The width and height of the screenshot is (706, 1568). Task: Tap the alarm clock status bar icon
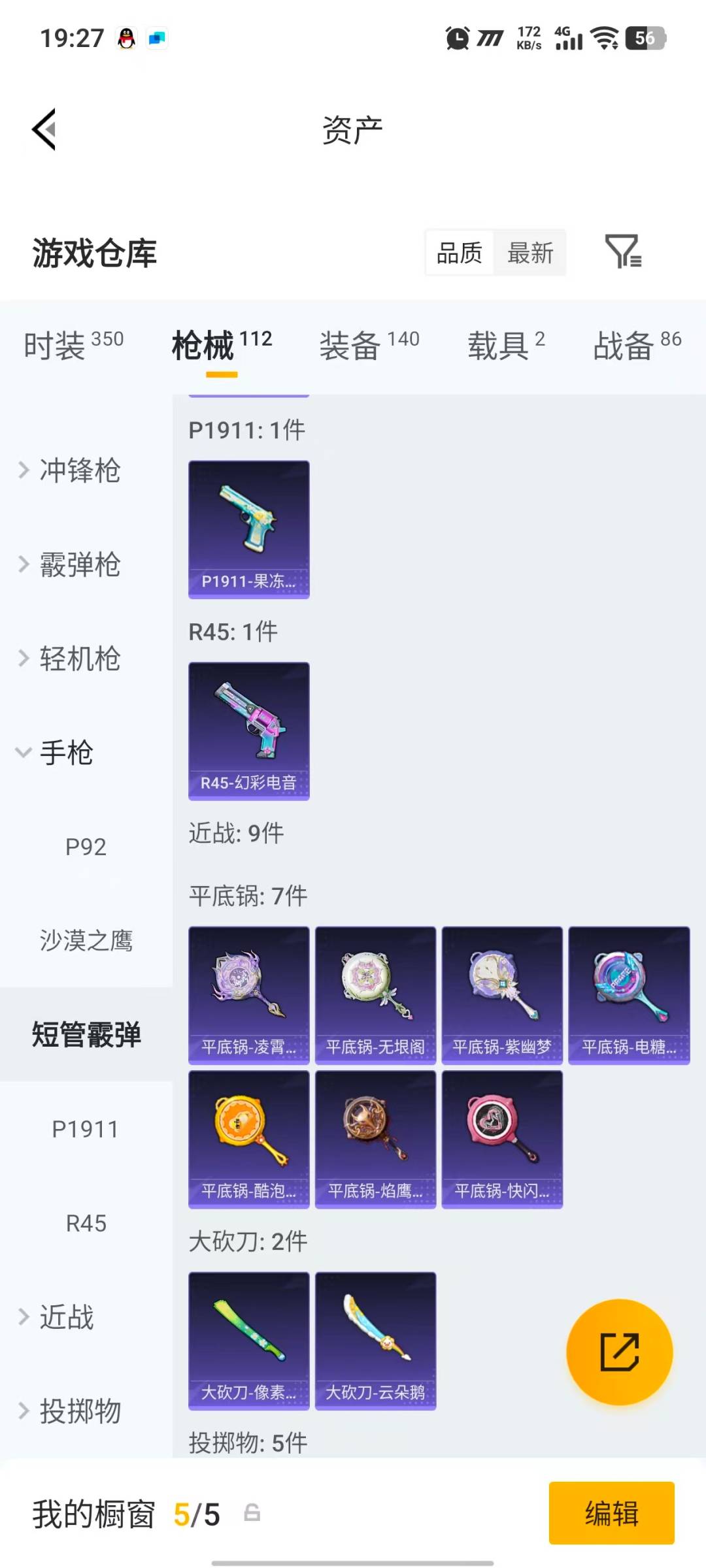(457, 39)
